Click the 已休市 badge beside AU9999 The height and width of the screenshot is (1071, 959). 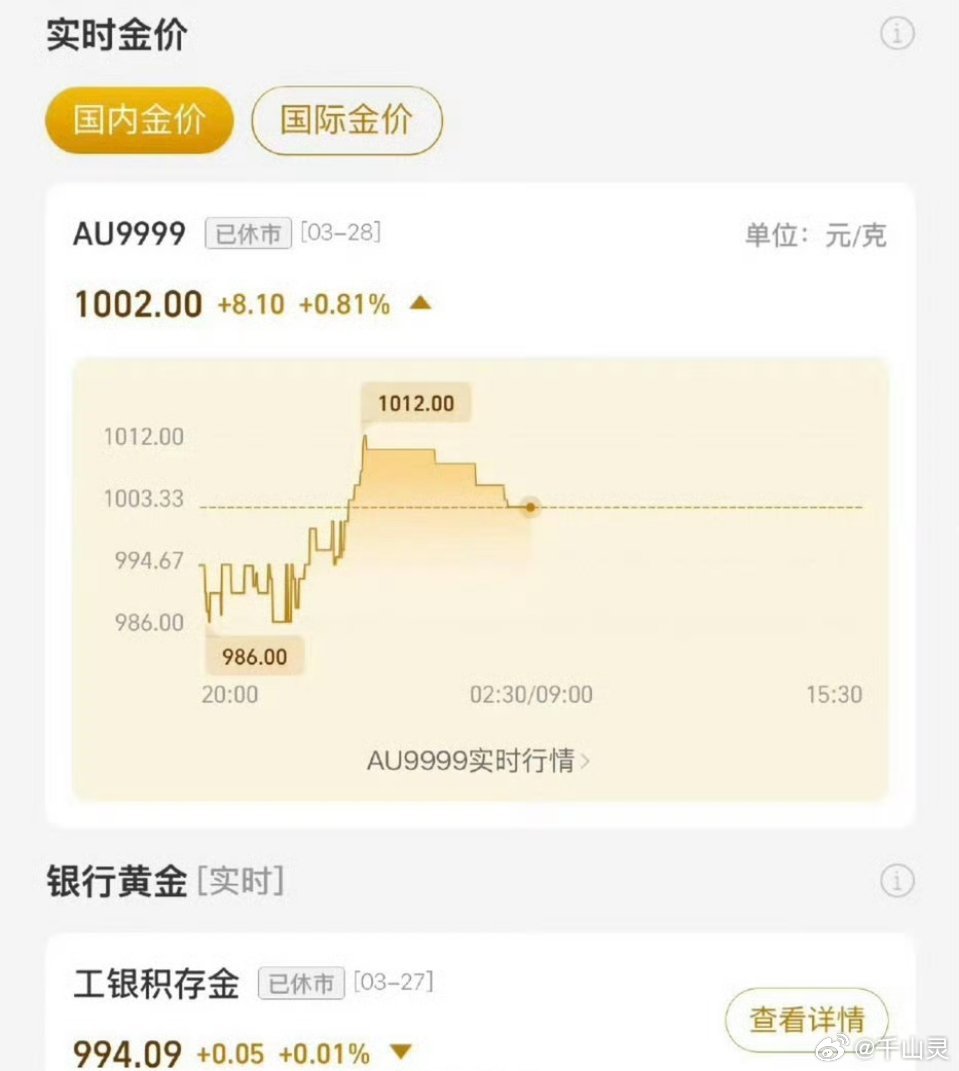pos(246,233)
